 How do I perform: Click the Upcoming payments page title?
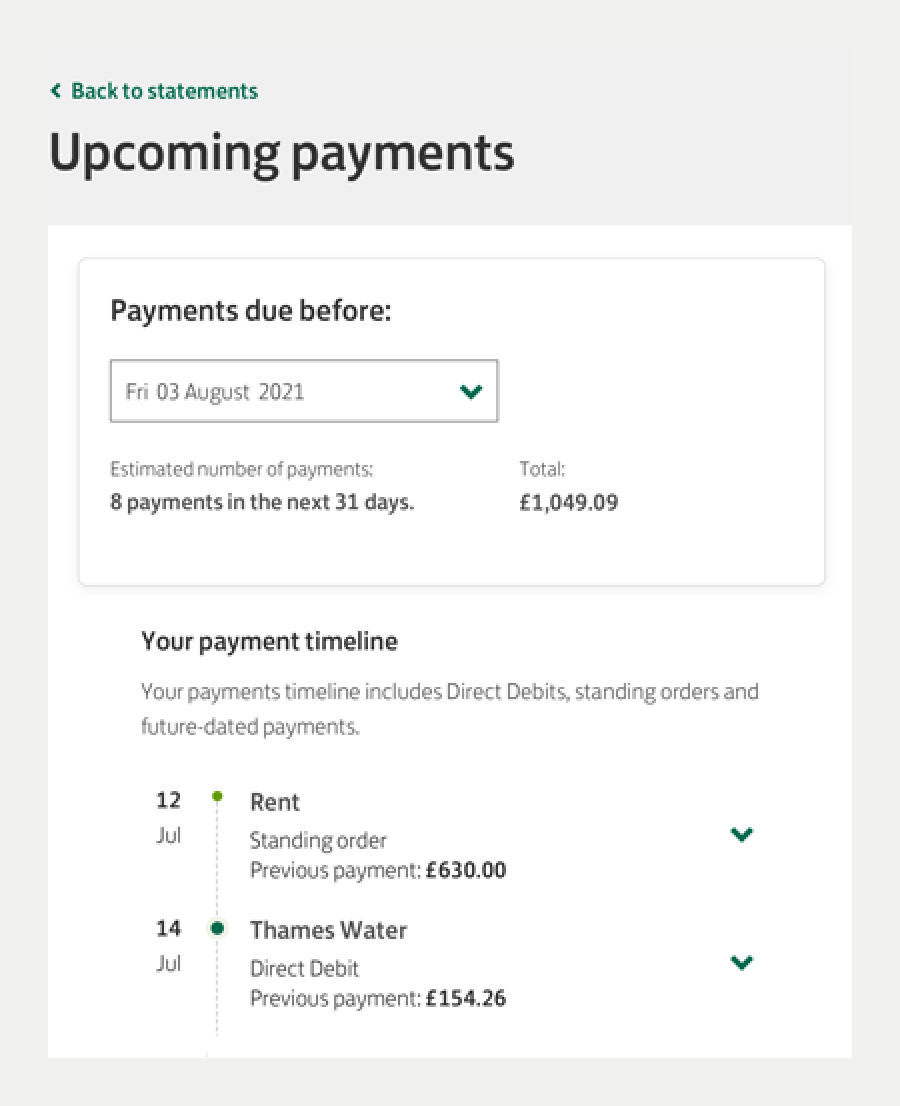coord(282,152)
